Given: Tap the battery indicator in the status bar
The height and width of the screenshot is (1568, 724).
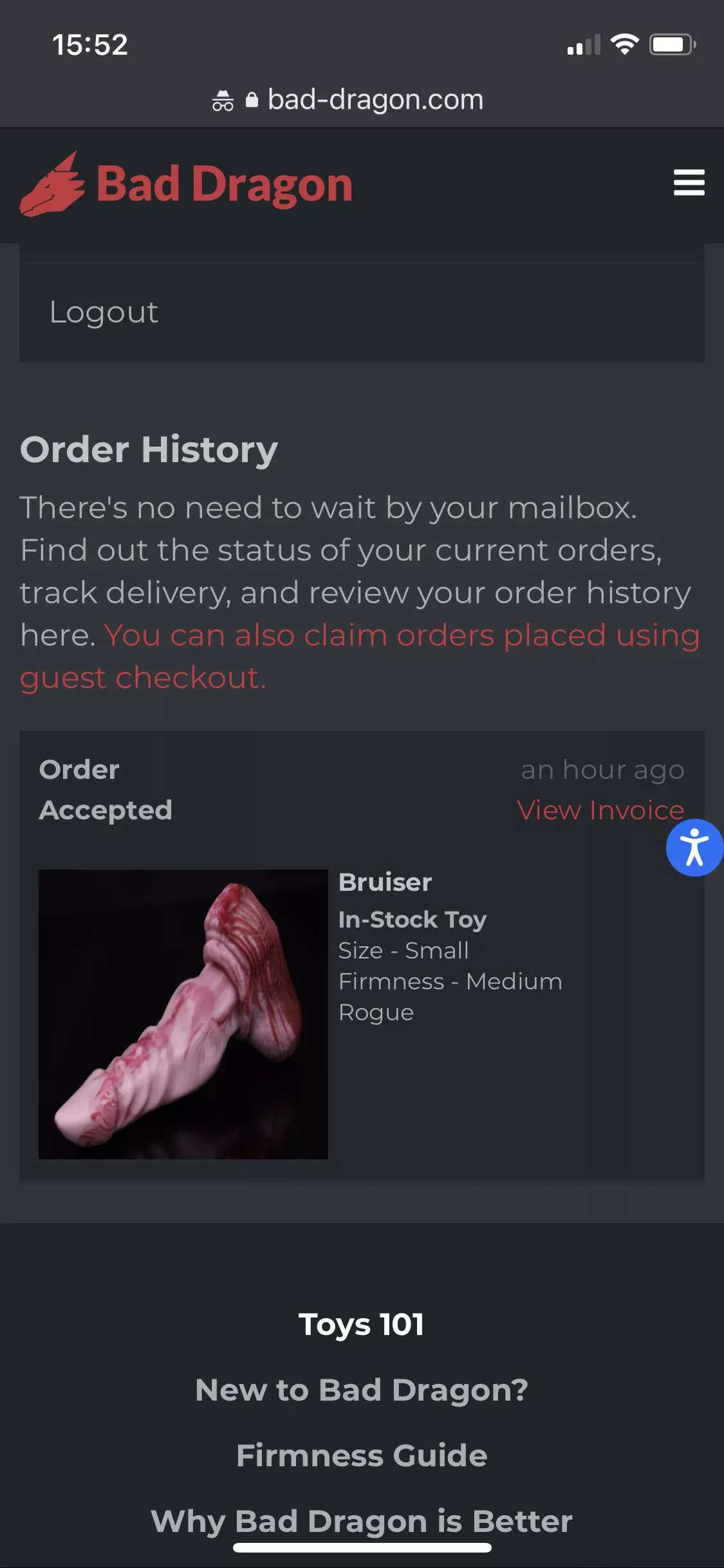Looking at the screenshot, I should coord(672,43).
